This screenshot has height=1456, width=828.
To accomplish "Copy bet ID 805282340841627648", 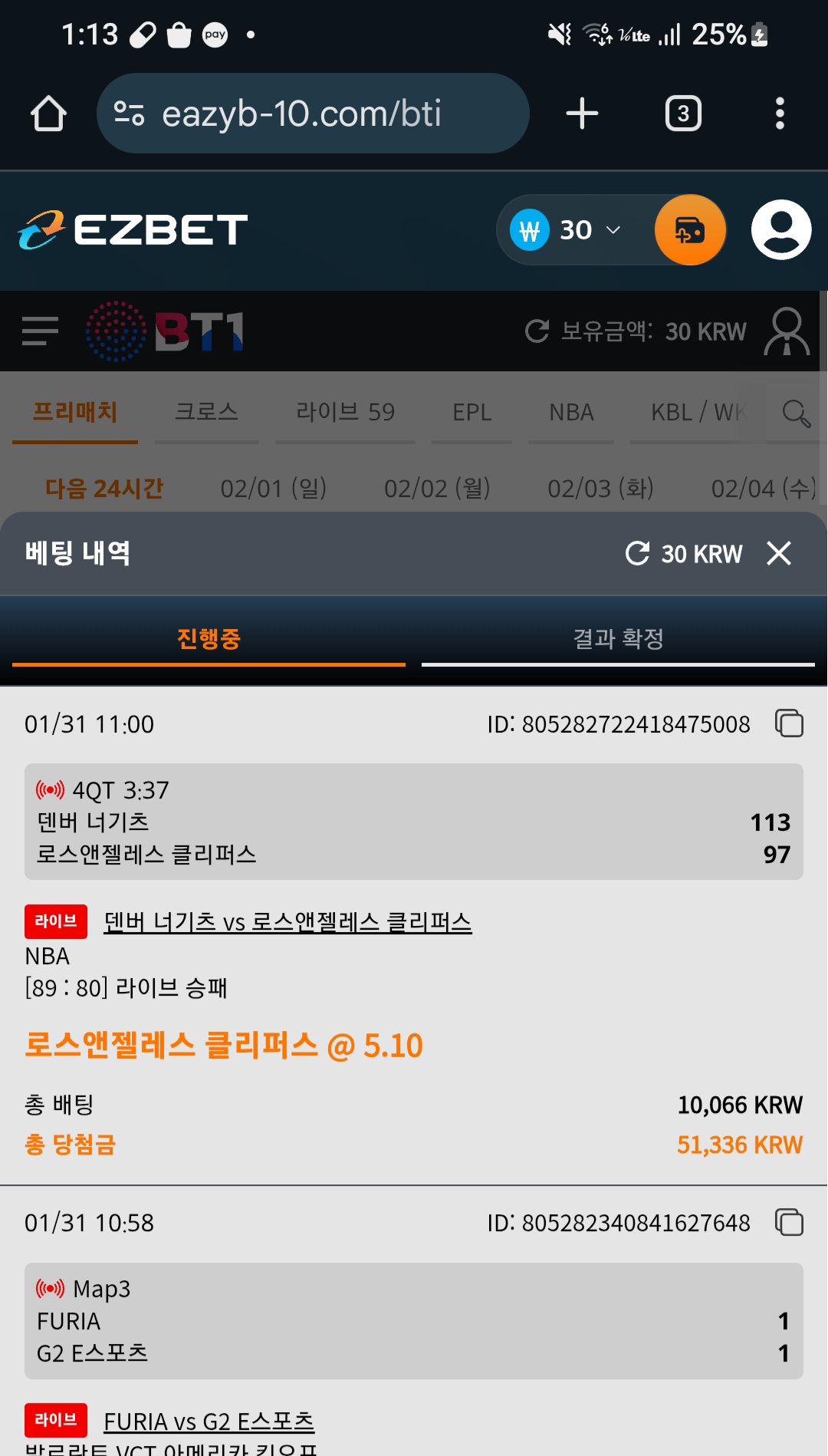I will click(789, 1222).
